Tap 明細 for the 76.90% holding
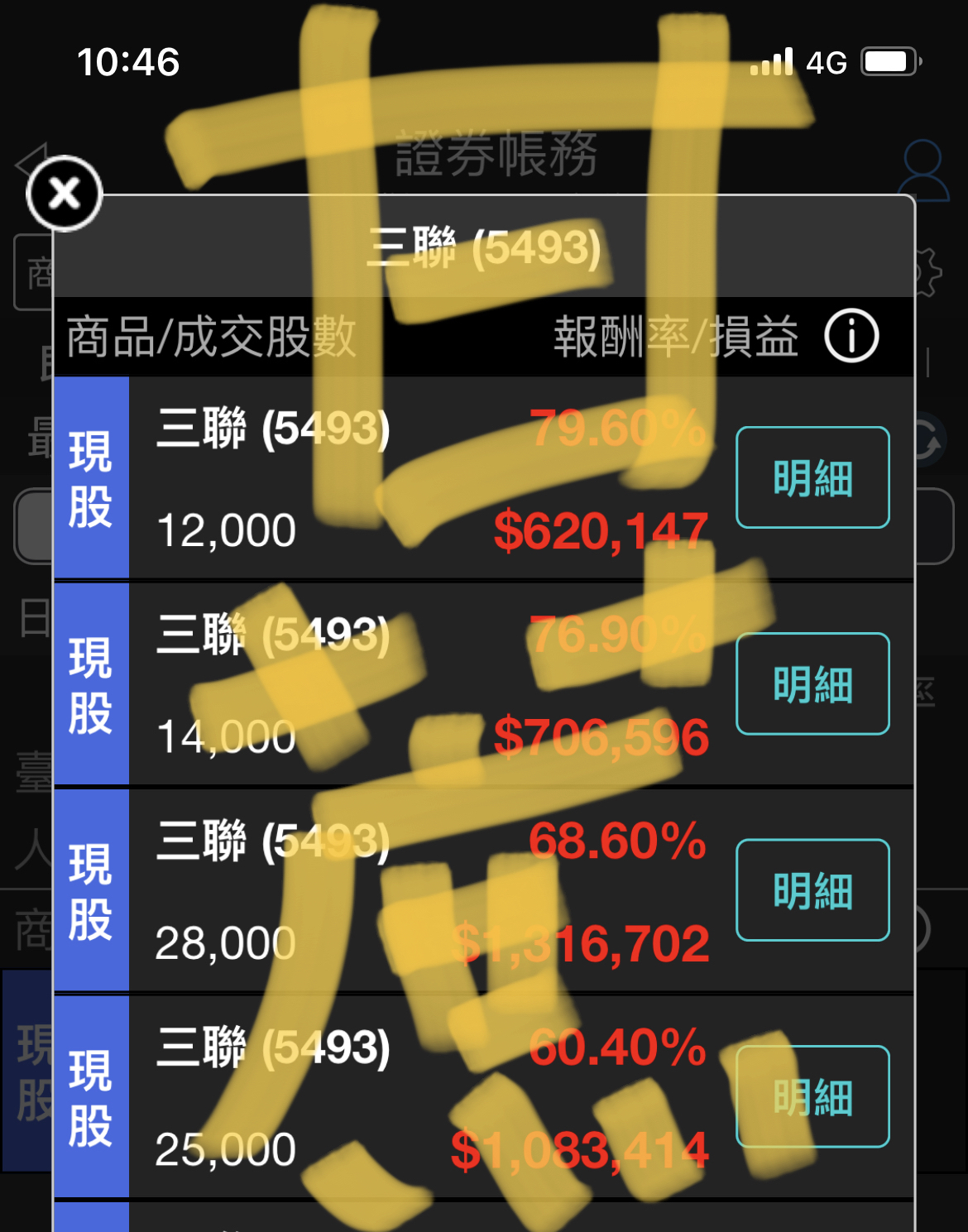Viewport: 968px width, 1232px height. pos(812,684)
